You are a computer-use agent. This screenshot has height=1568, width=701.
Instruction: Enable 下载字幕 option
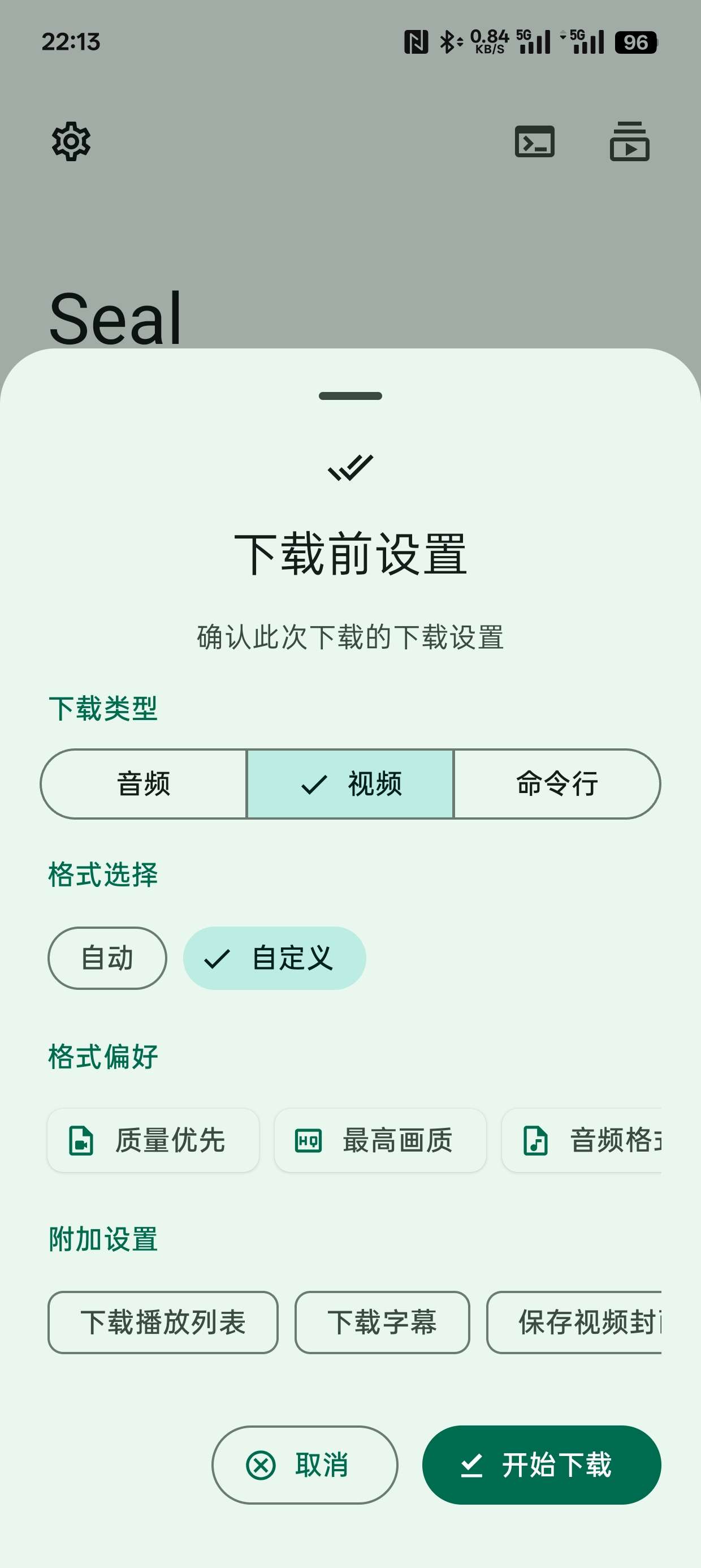point(382,1322)
